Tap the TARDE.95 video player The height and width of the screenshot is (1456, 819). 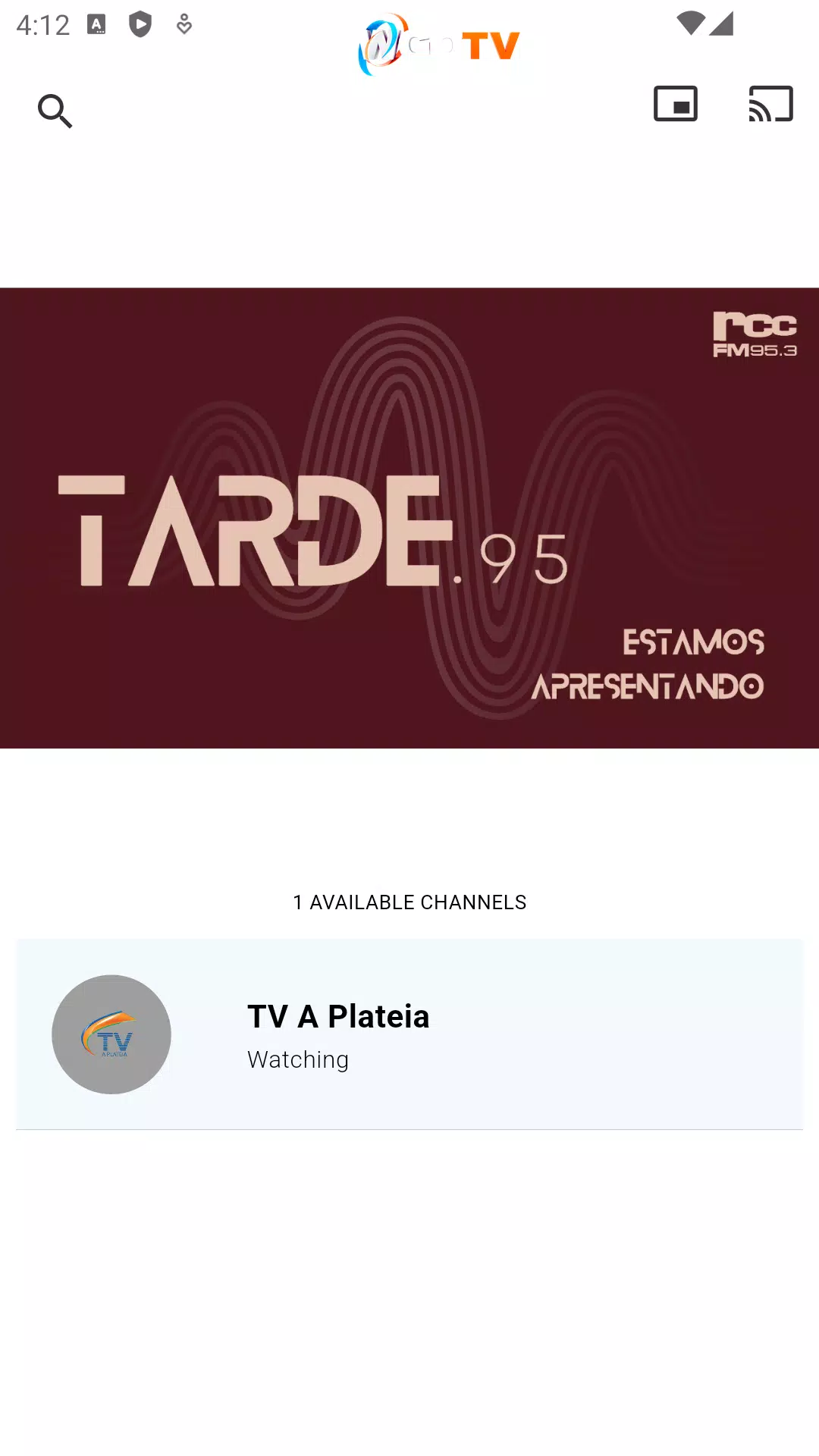click(x=409, y=518)
